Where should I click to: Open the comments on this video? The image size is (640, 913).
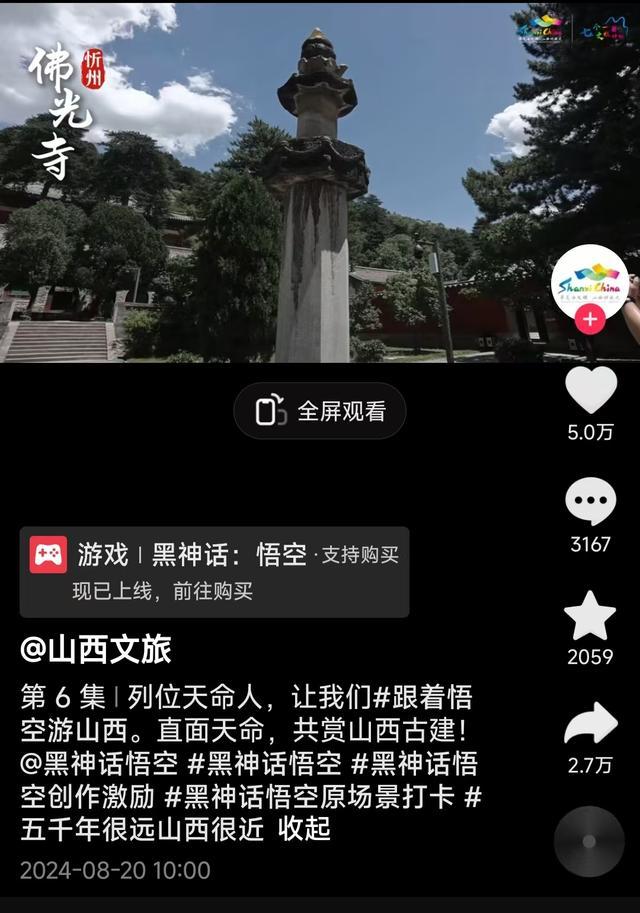(590, 503)
